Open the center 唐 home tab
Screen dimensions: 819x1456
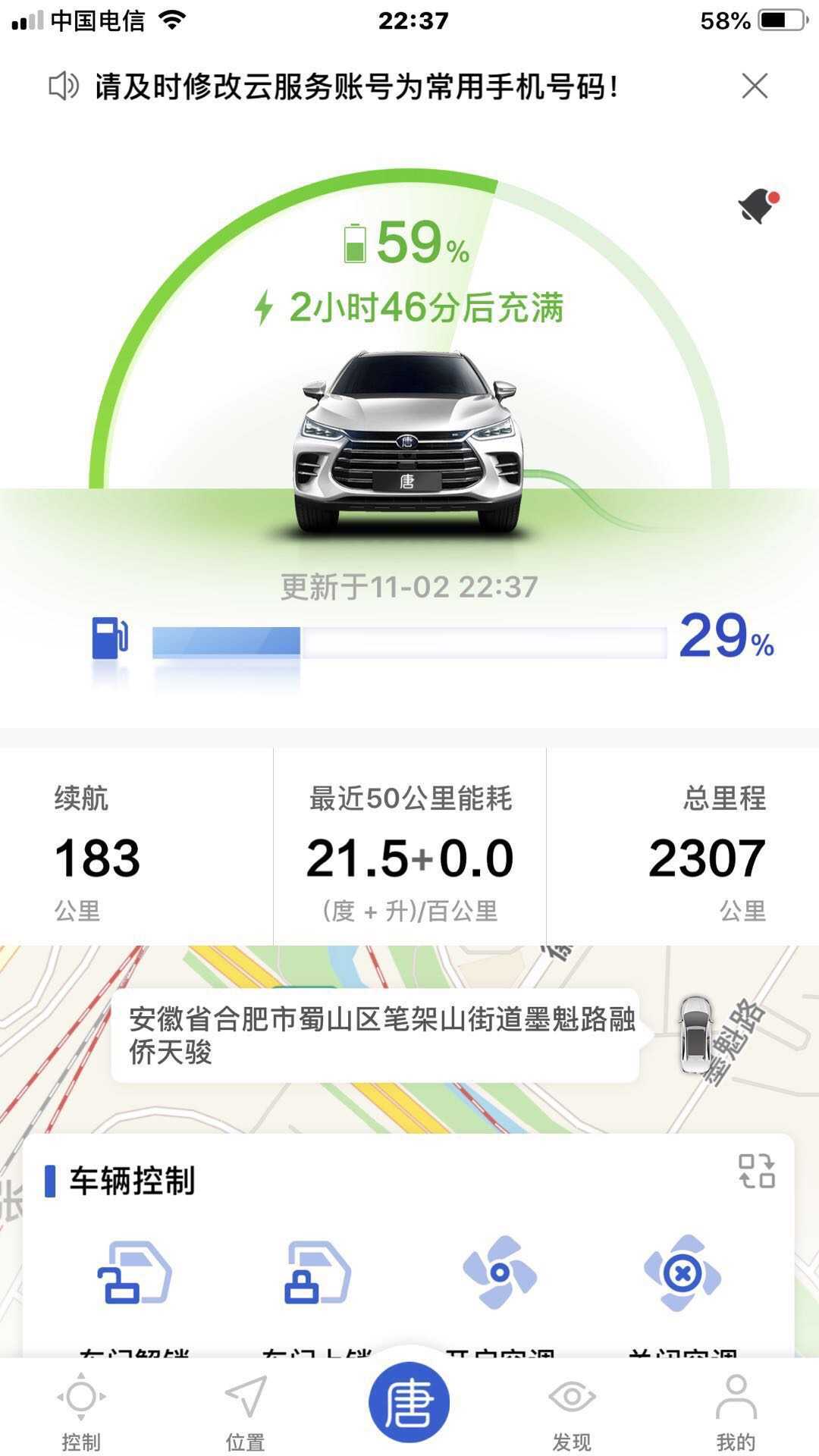click(409, 1402)
